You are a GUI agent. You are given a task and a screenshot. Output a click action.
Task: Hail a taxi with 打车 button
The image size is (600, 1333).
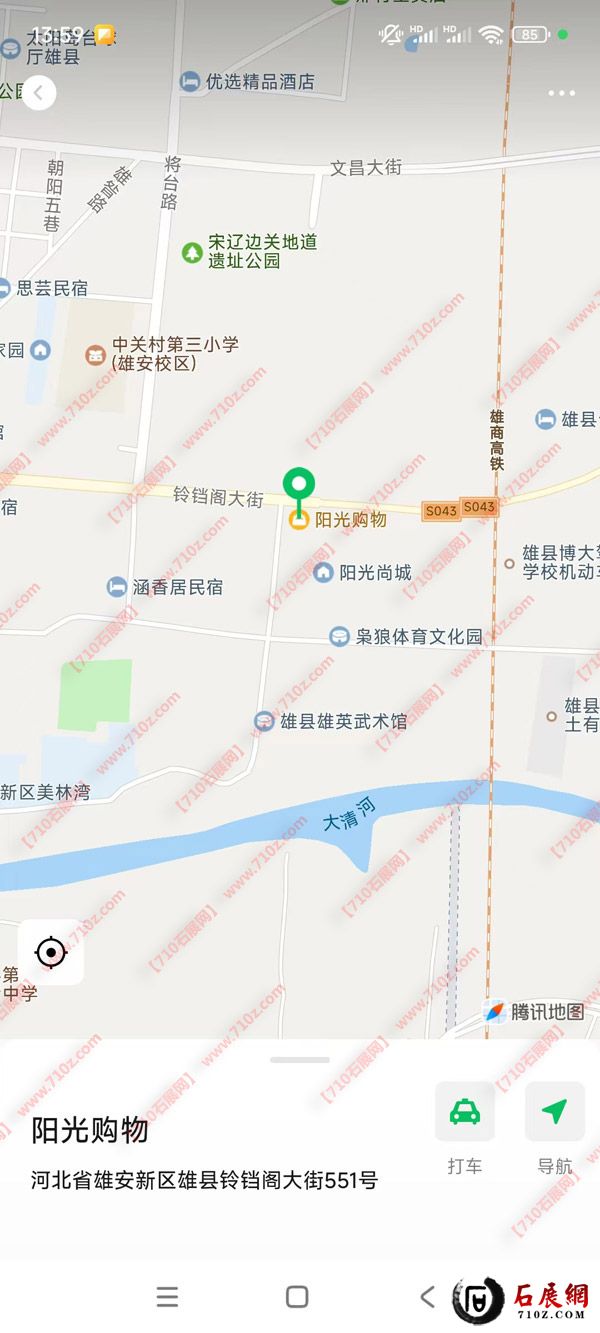(x=465, y=1112)
